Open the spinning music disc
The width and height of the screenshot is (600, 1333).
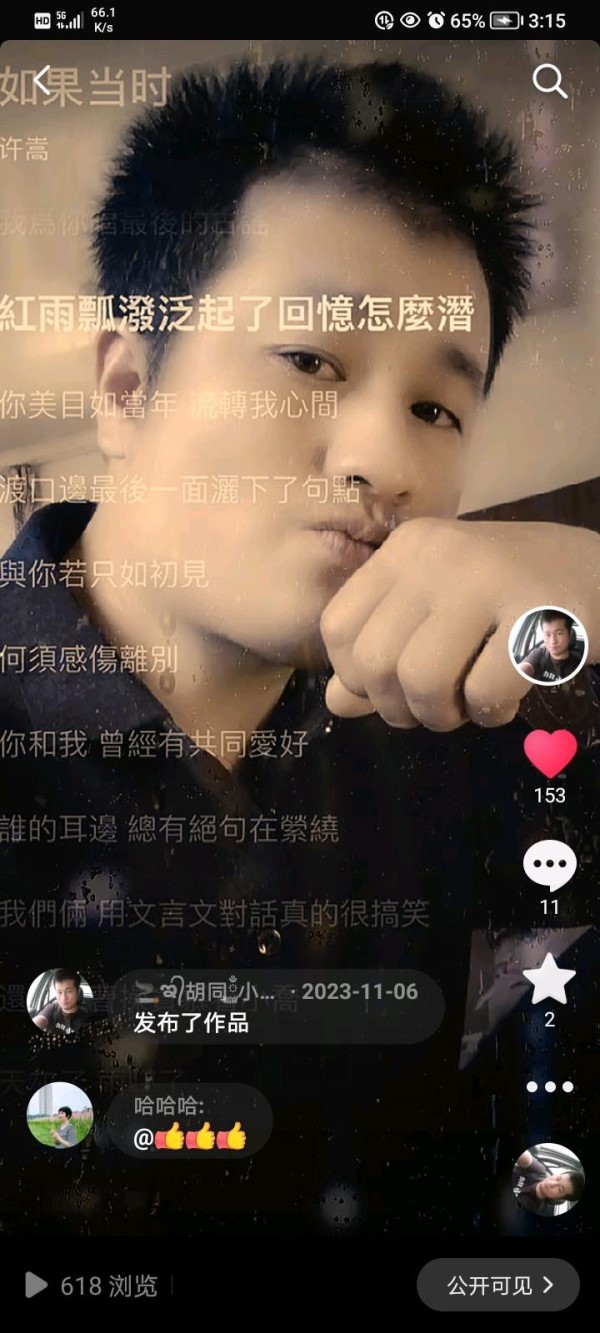[x=548, y=1179]
